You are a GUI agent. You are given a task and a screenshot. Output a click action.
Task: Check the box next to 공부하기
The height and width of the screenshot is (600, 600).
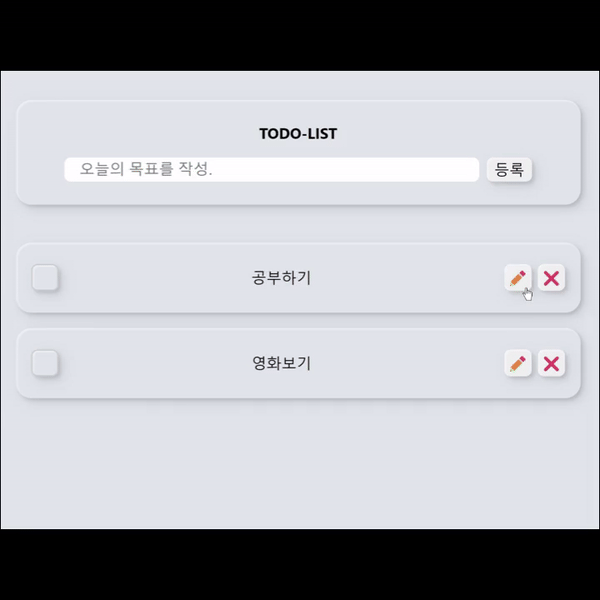click(x=45, y=278)
